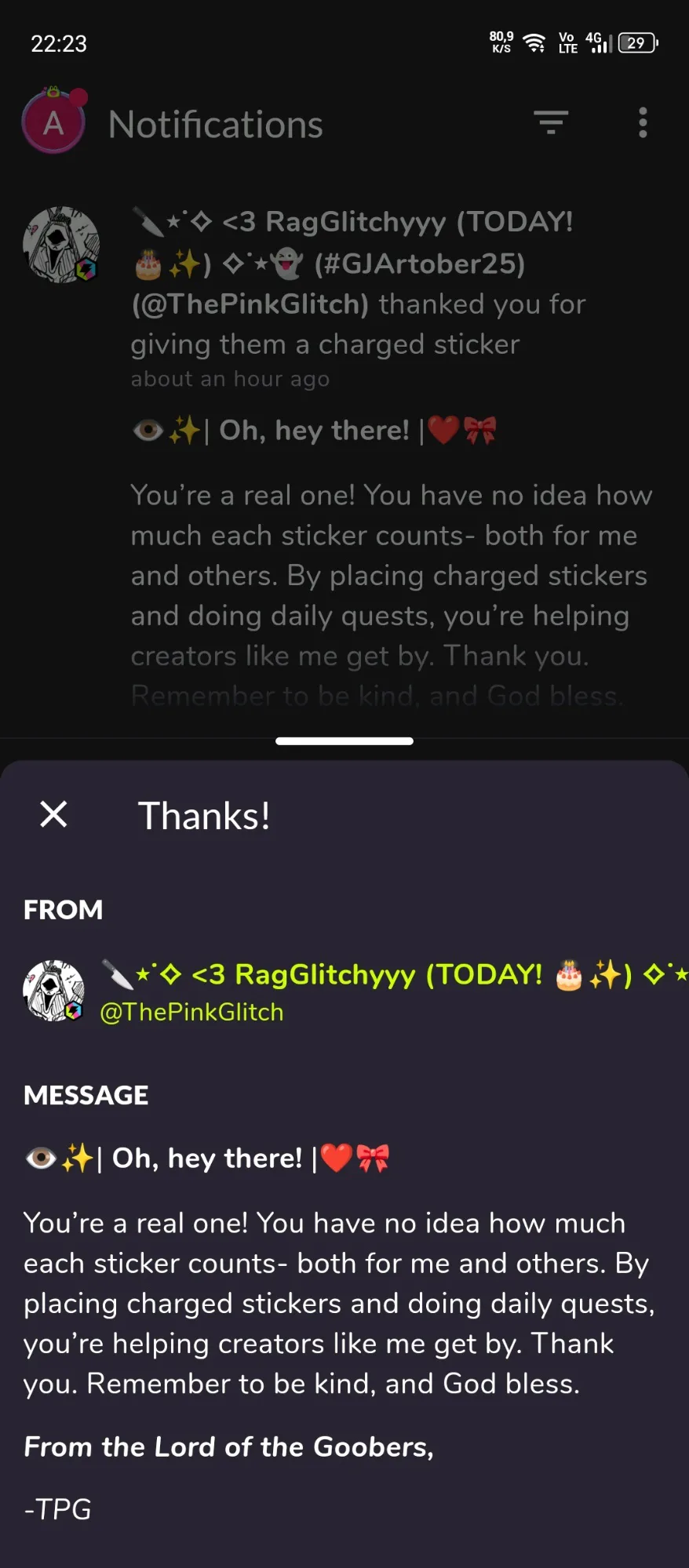The height and width of the screenshot is (1568, 689).
Task: Open @ThePinkGlitch profile from the sheet
Action: (191, 1012)
